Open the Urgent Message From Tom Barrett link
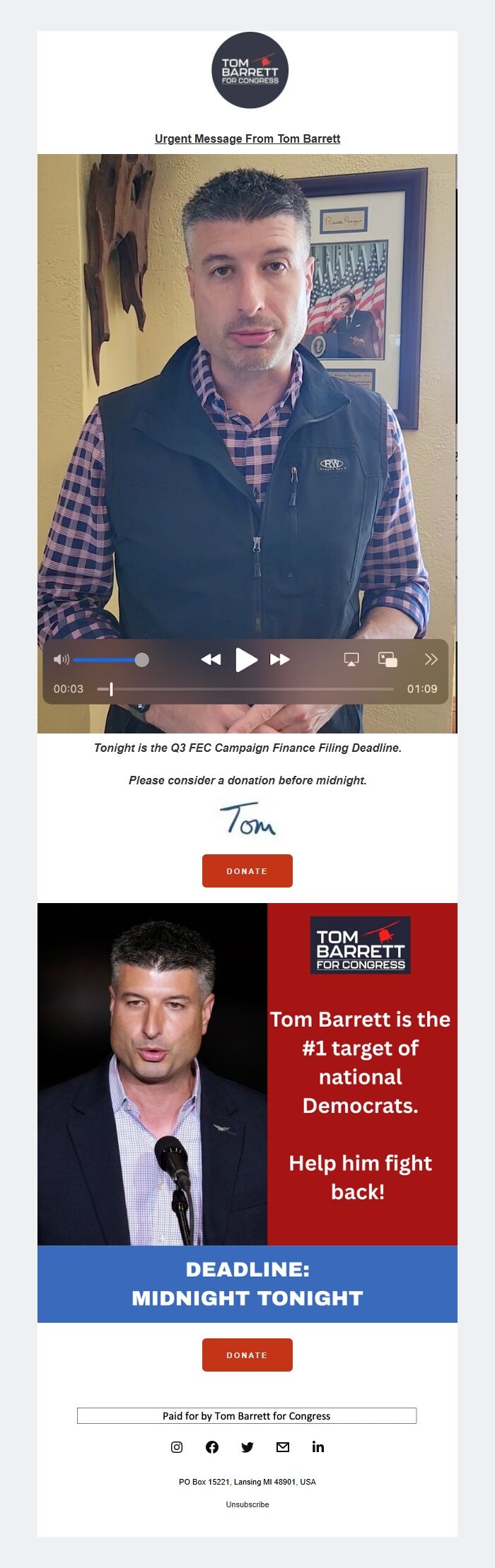 (247, 138)
